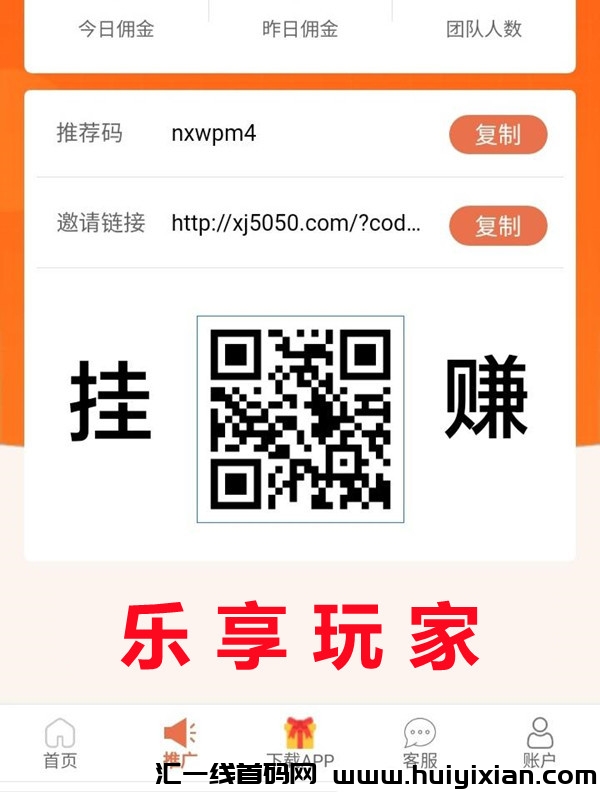Copy the referral code nxwpm4
Screen dimensions: 600x792
click(498, 134)
